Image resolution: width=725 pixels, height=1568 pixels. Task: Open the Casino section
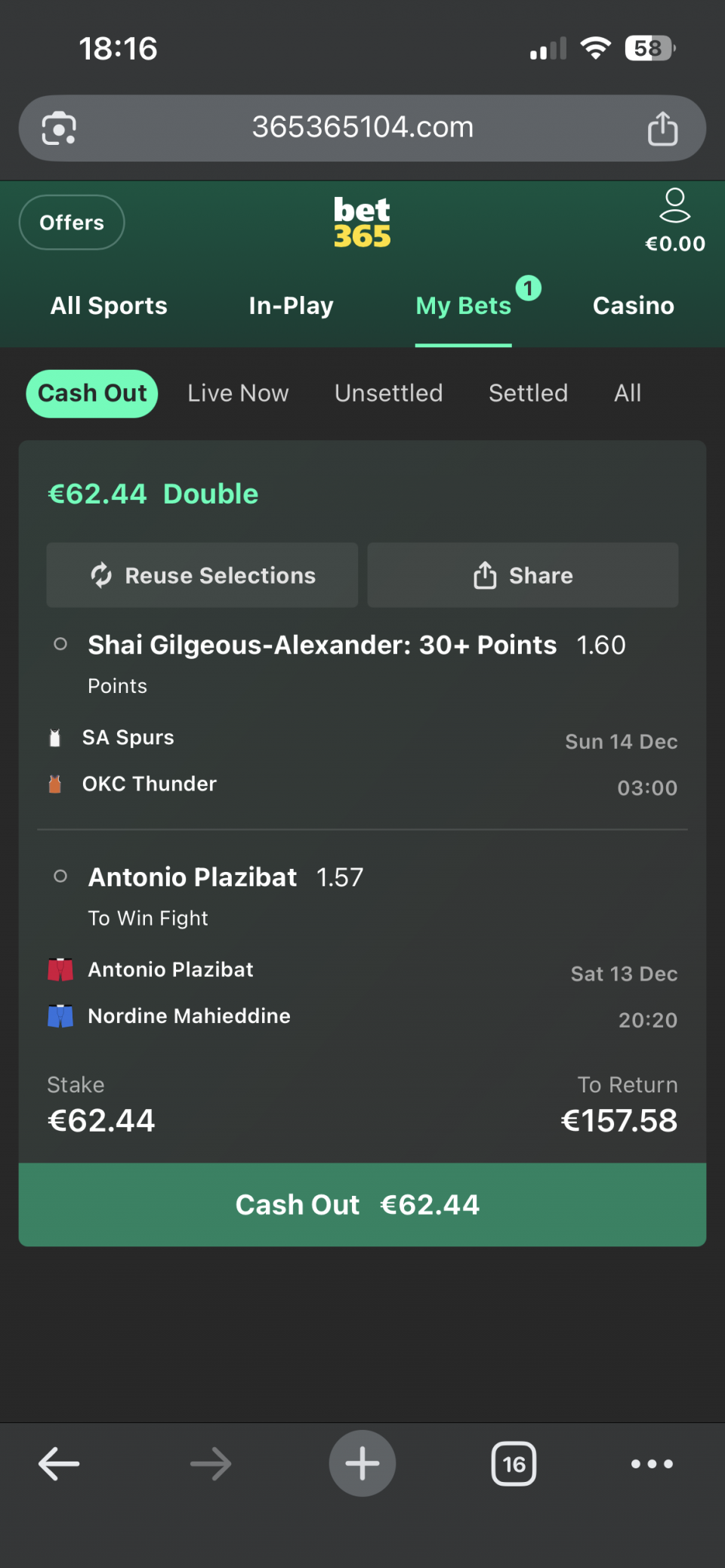click(633, 306)
